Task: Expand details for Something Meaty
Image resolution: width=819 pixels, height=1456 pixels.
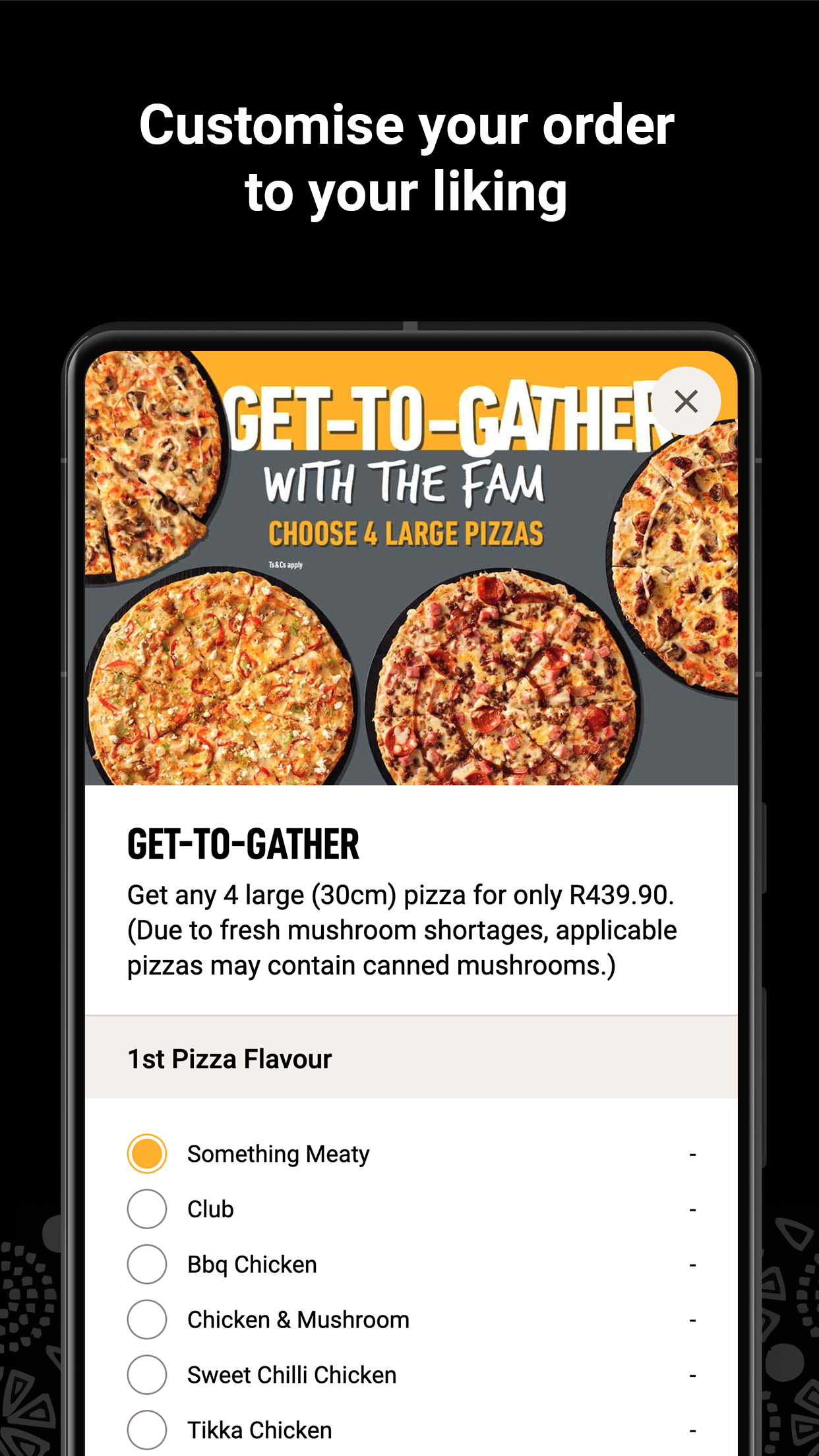Action: (692, 1153)
